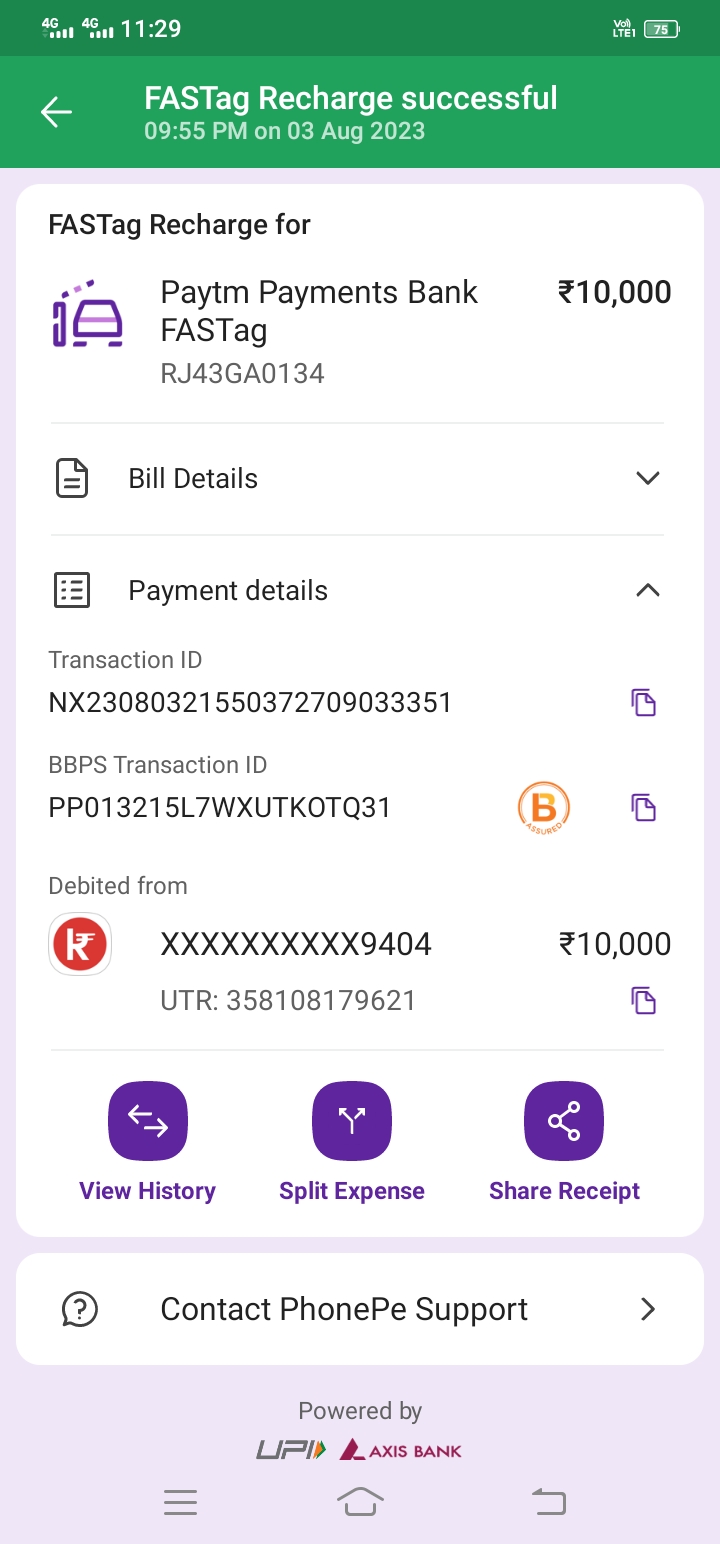720x1544 pixels.
Task: Go to the system home screen
Action: [360, 1501]
